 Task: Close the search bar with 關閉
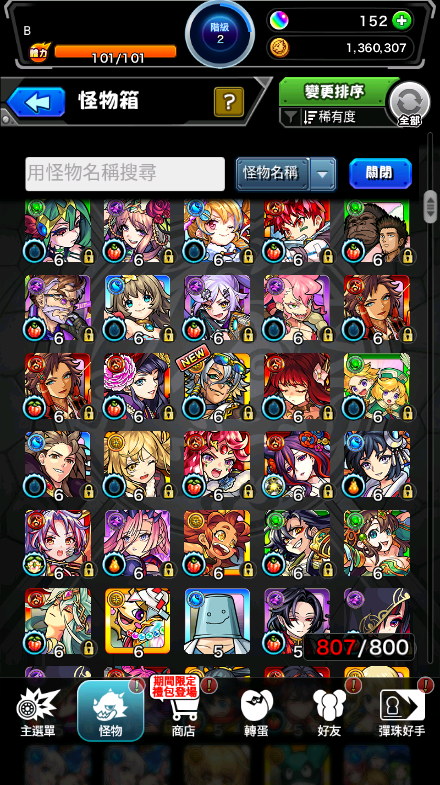point(380,173)
